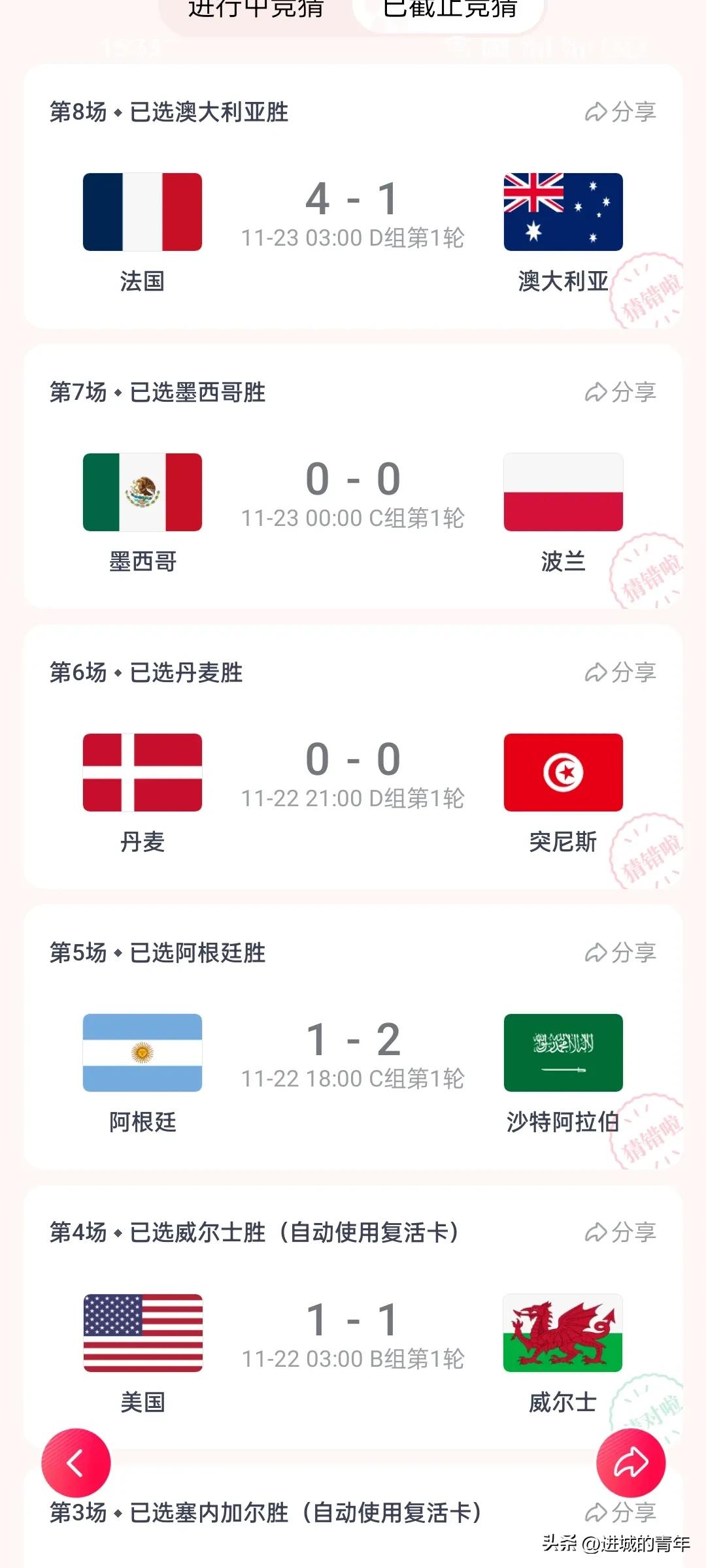Tap the red floating share button

pos(631,1463)
